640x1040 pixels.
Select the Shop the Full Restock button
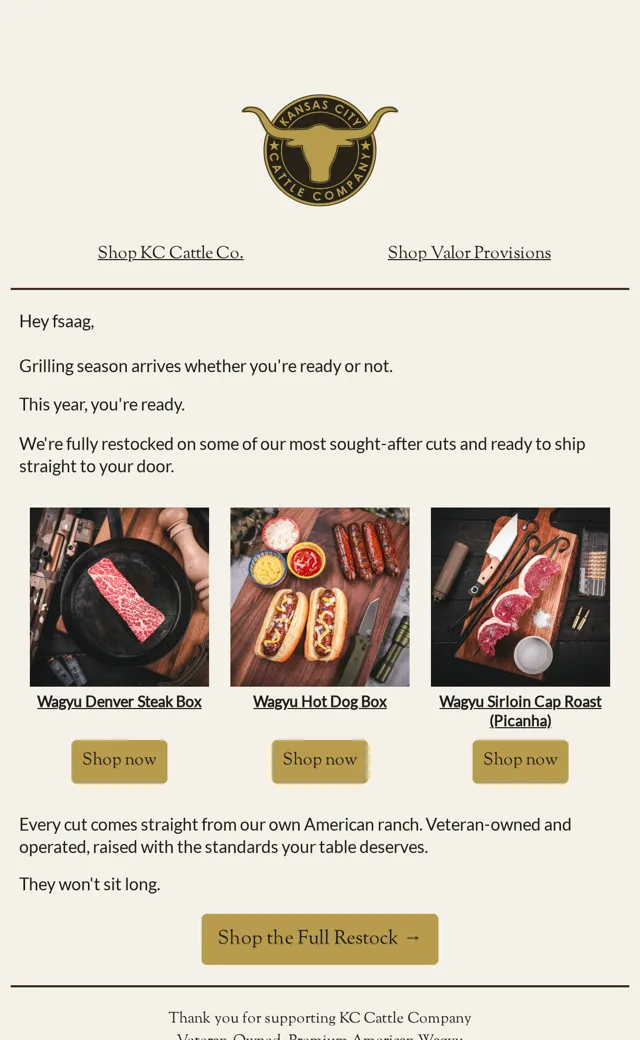320,939
